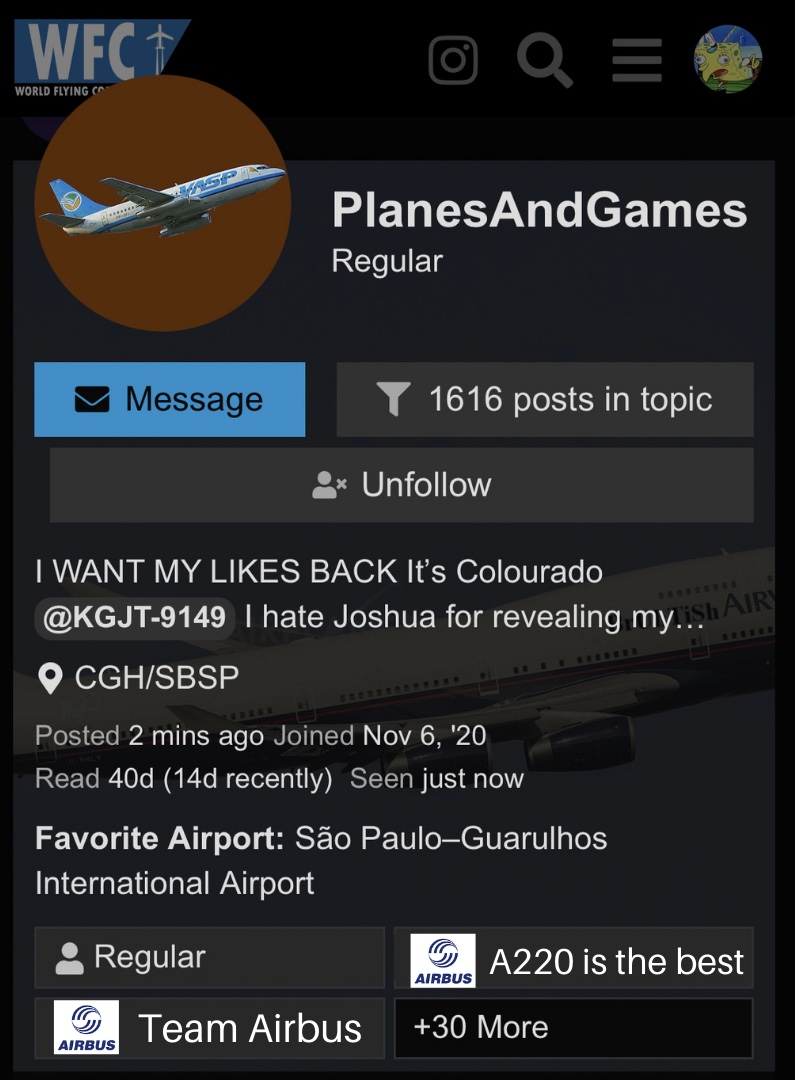
Task: Unfollow PlanesAndGames
Action: click(402, 485)
